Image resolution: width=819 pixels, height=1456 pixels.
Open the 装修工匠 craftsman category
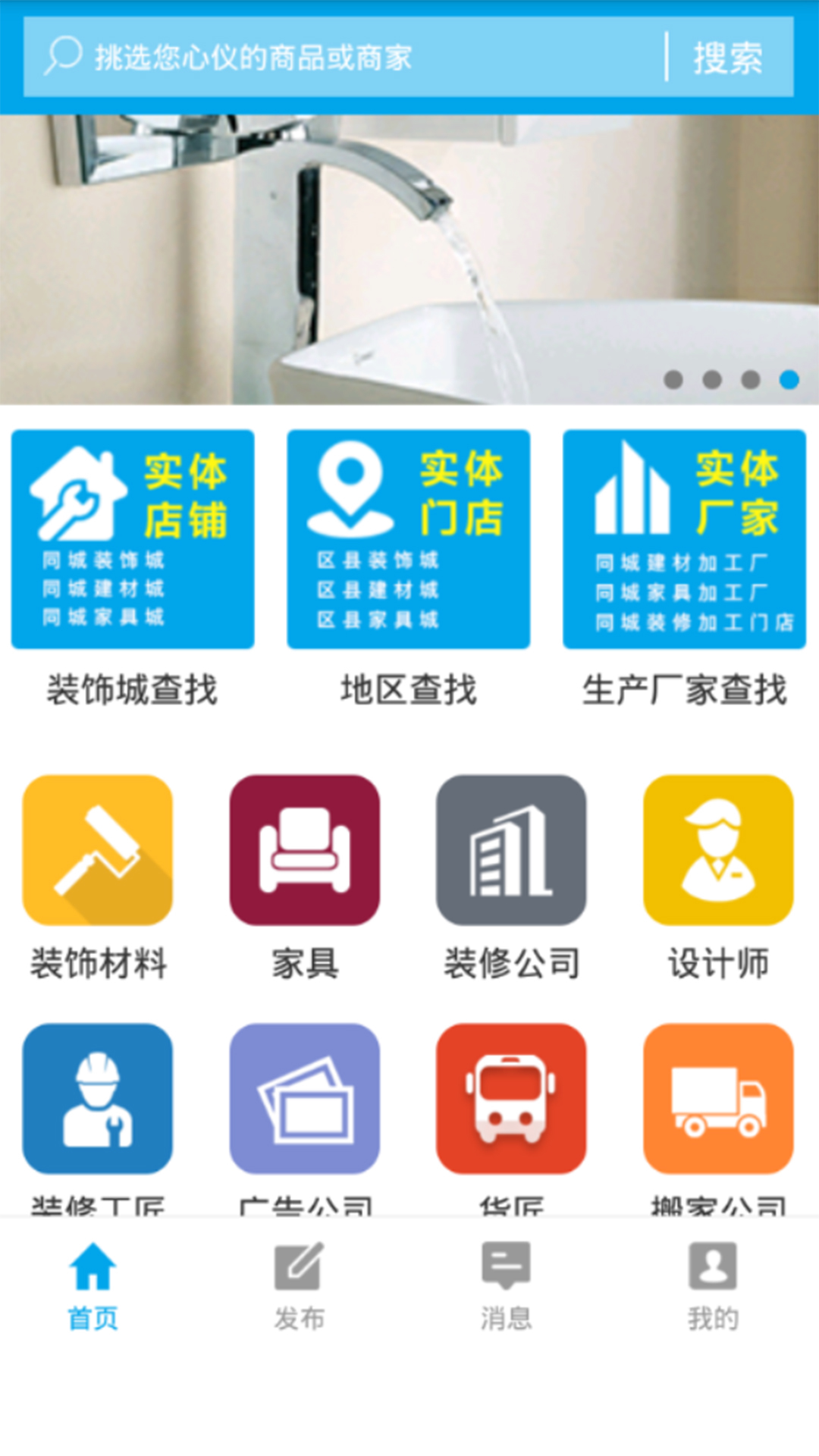click(x=98, y=1099)
